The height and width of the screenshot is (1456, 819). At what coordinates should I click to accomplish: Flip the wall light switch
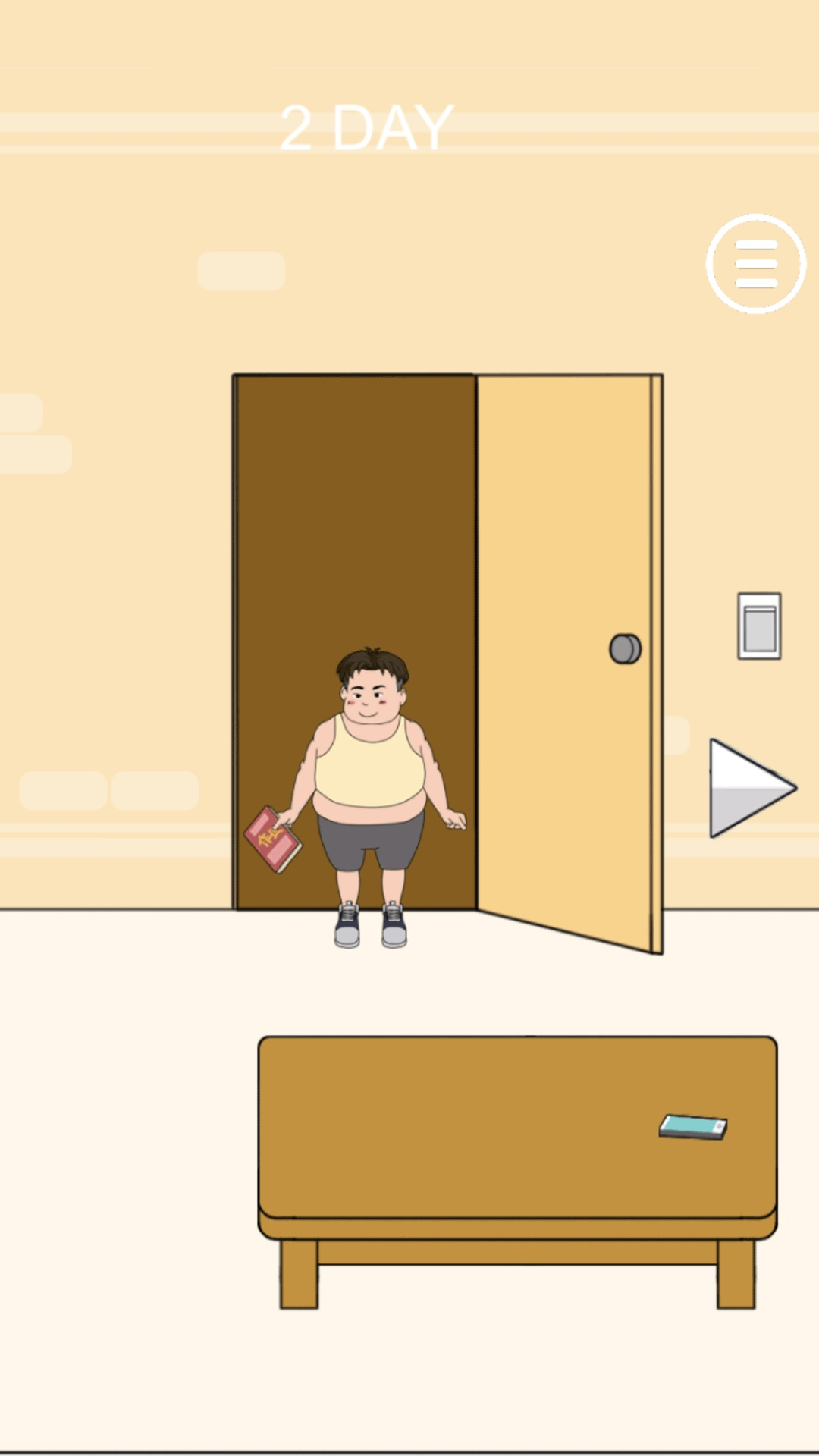point(759,626)
